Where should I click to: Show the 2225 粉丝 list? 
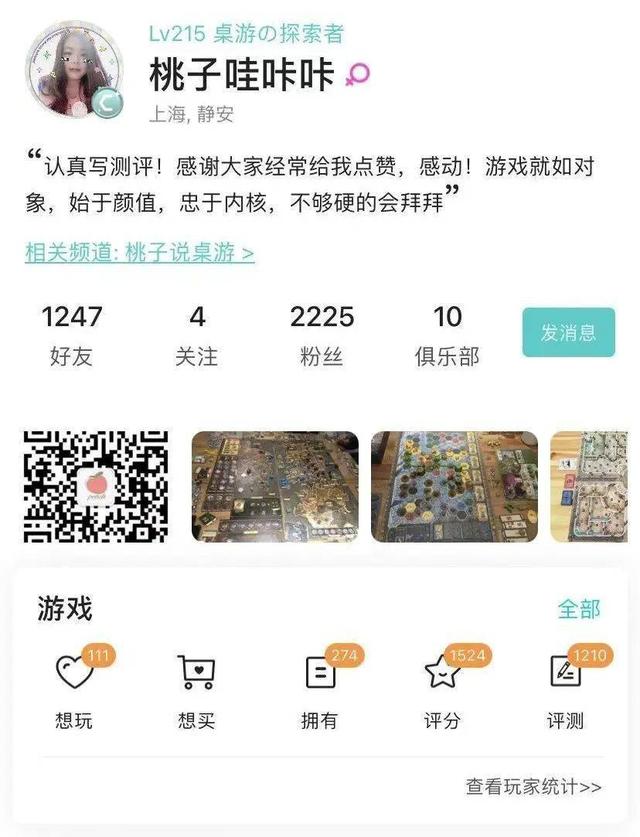click(x=322, y=335)
